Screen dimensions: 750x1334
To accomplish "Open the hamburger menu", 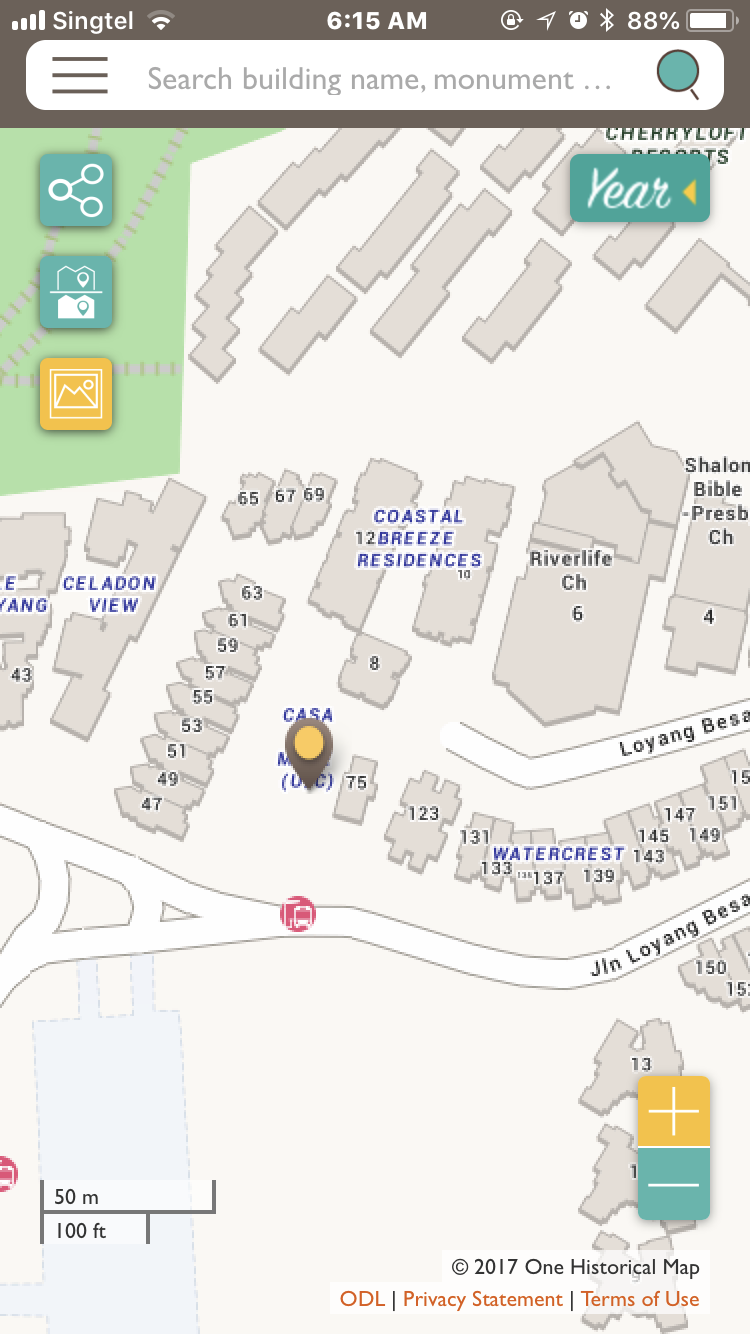I will 80,75.
